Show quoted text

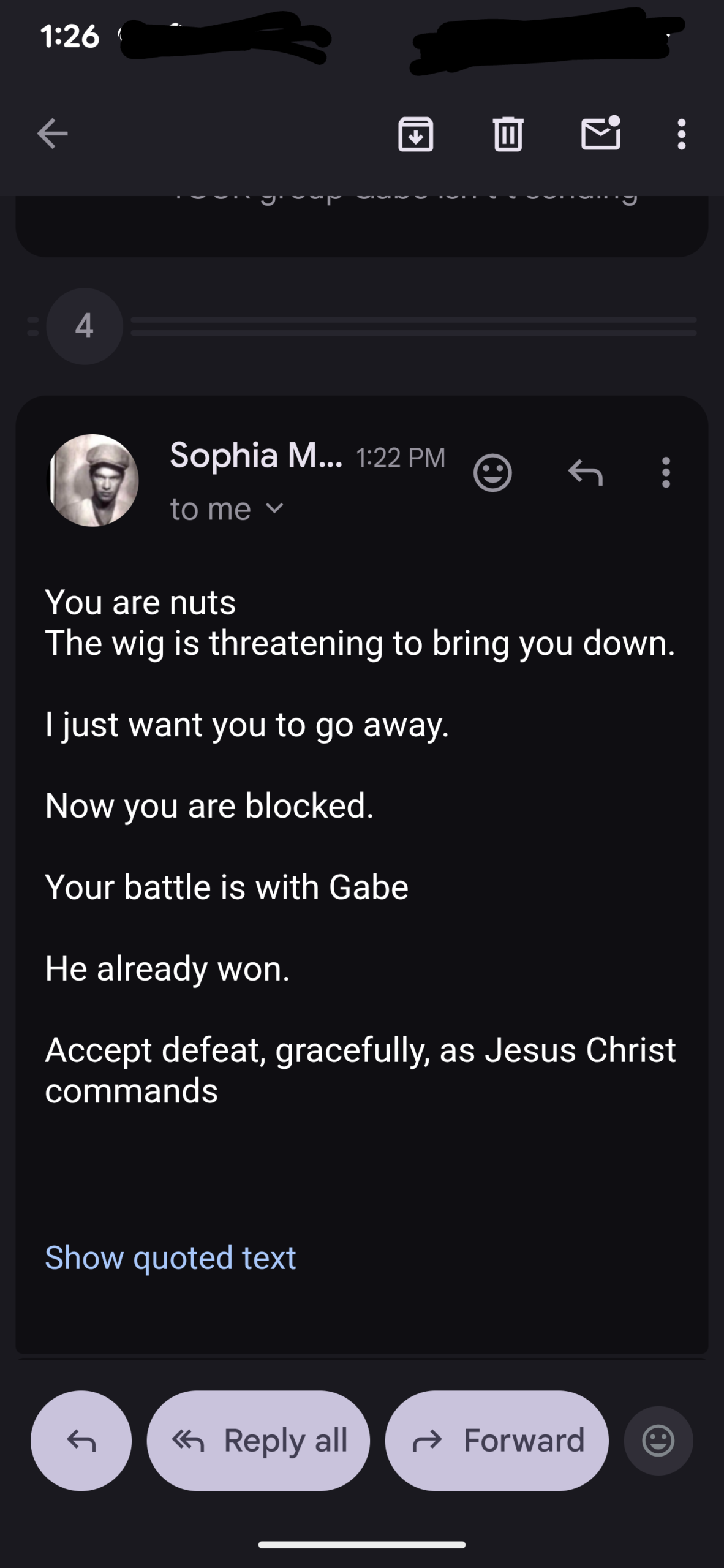(x=170, y=1258)
